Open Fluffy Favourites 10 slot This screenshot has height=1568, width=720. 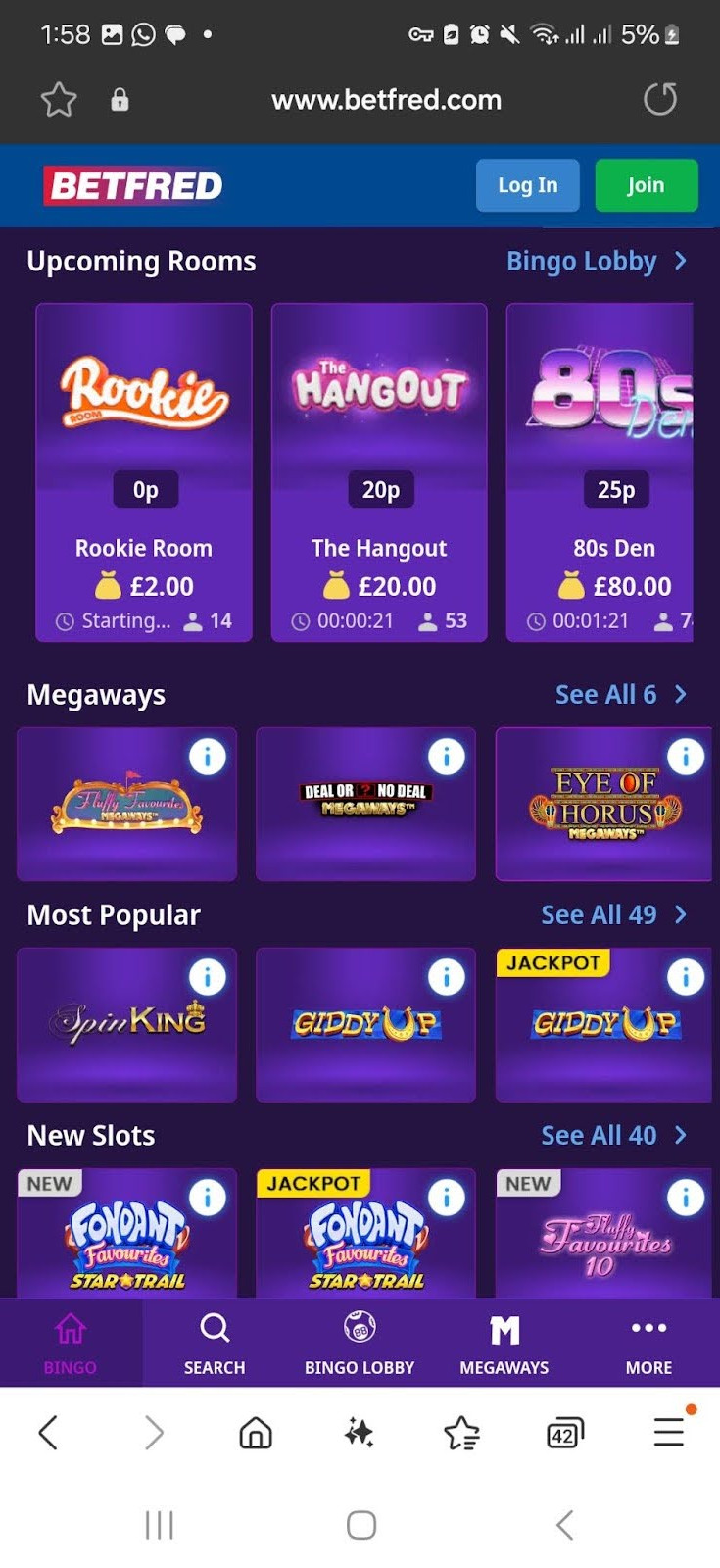point(603,1242)
